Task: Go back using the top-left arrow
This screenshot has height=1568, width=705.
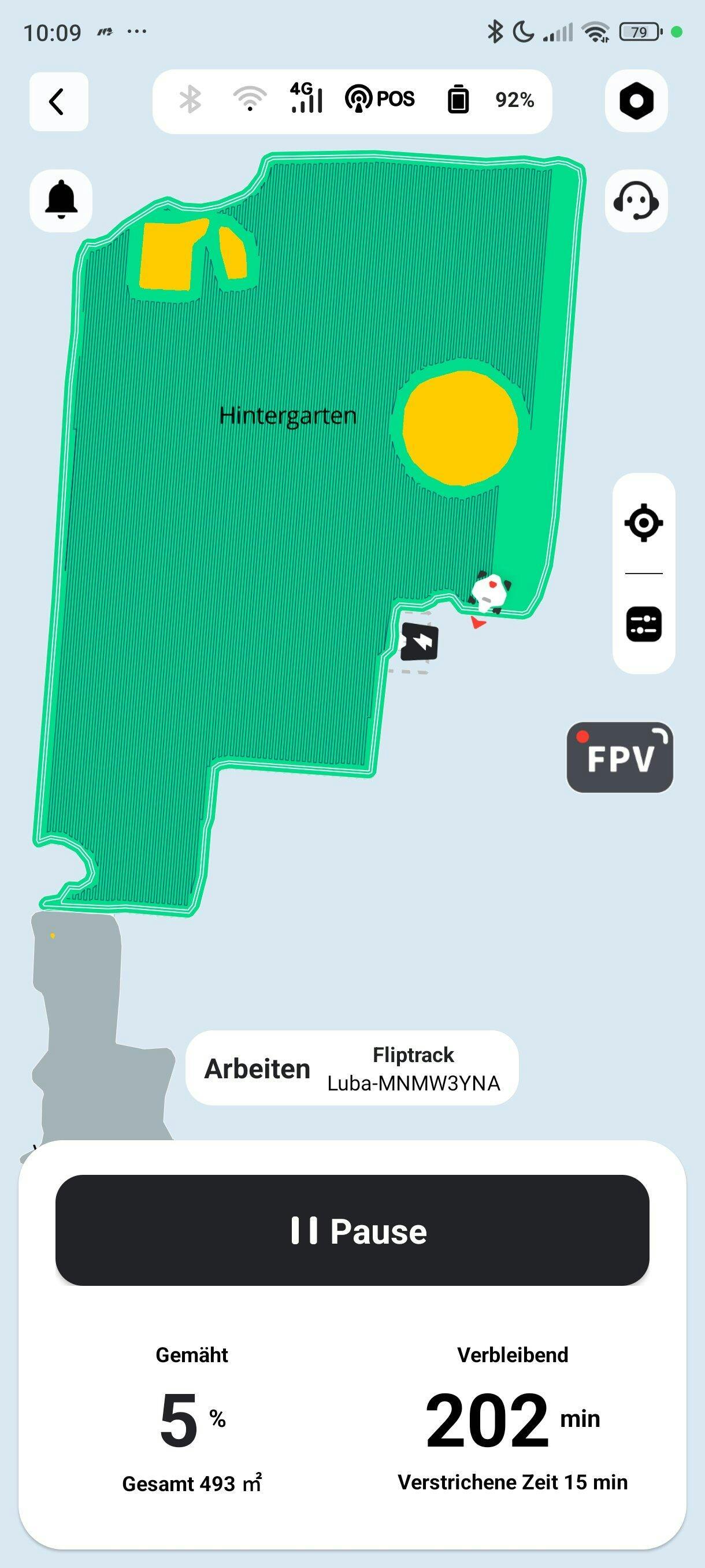Action: tap(58, 102)
